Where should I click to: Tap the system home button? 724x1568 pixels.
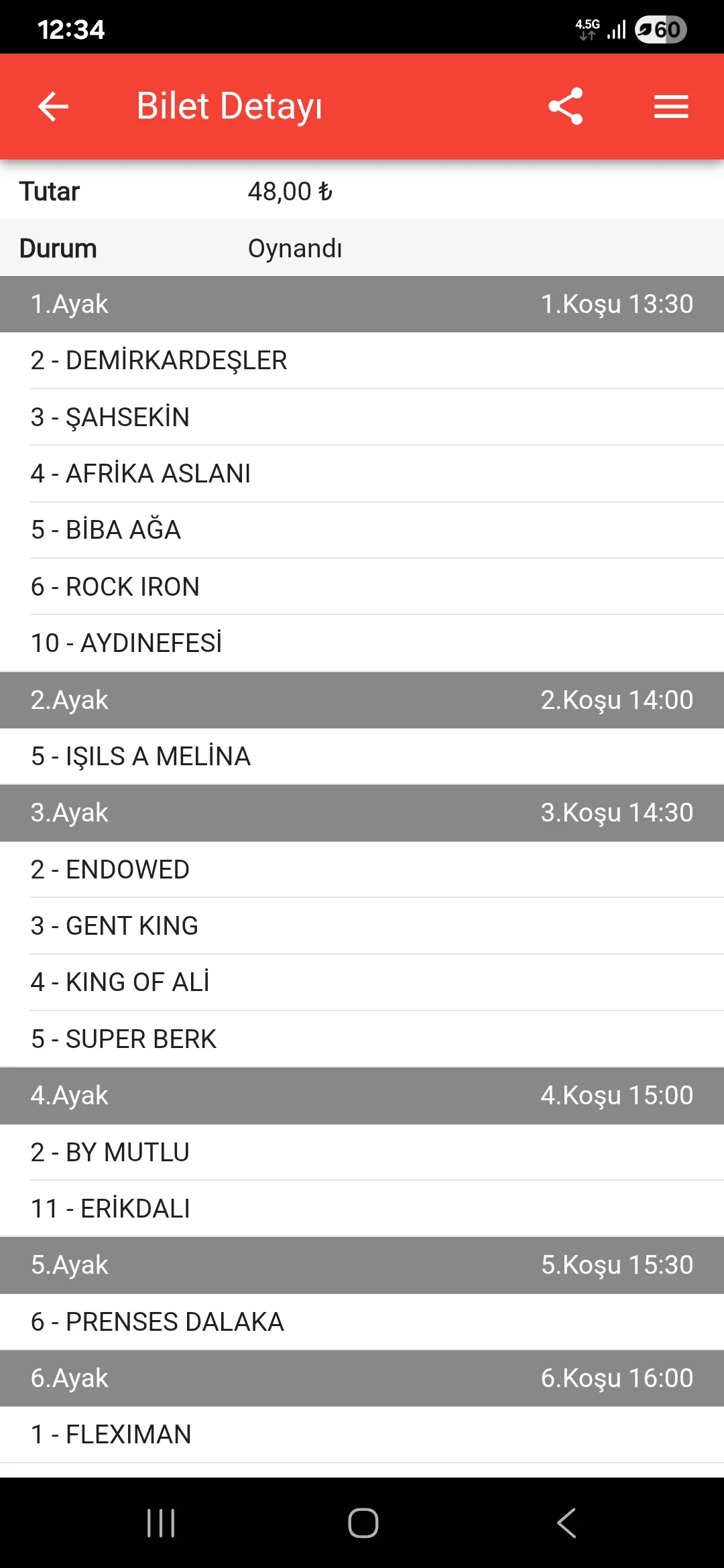[x=363, y=1522]
